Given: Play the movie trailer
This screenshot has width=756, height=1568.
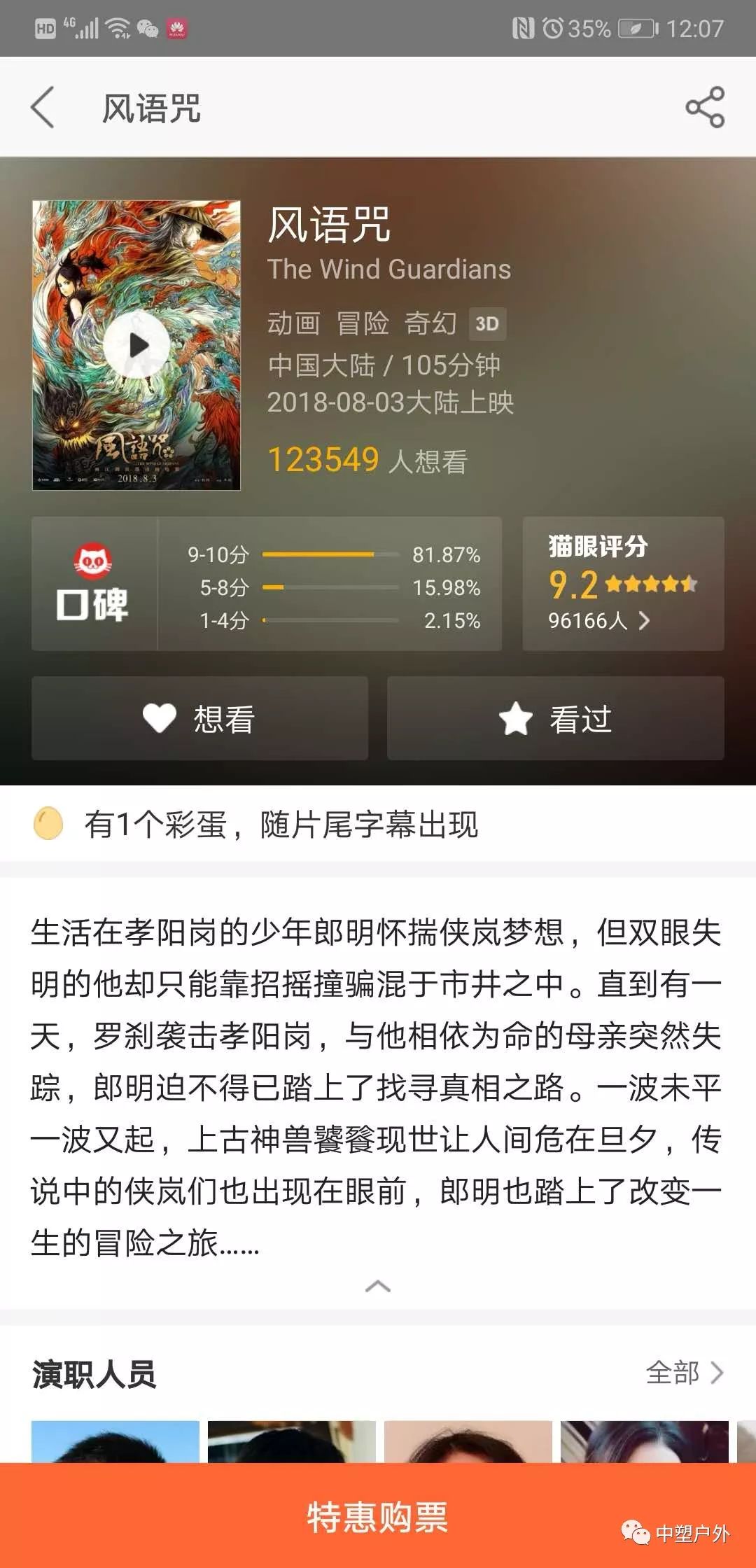Looking at the screenshot, I should coord(137,343).
